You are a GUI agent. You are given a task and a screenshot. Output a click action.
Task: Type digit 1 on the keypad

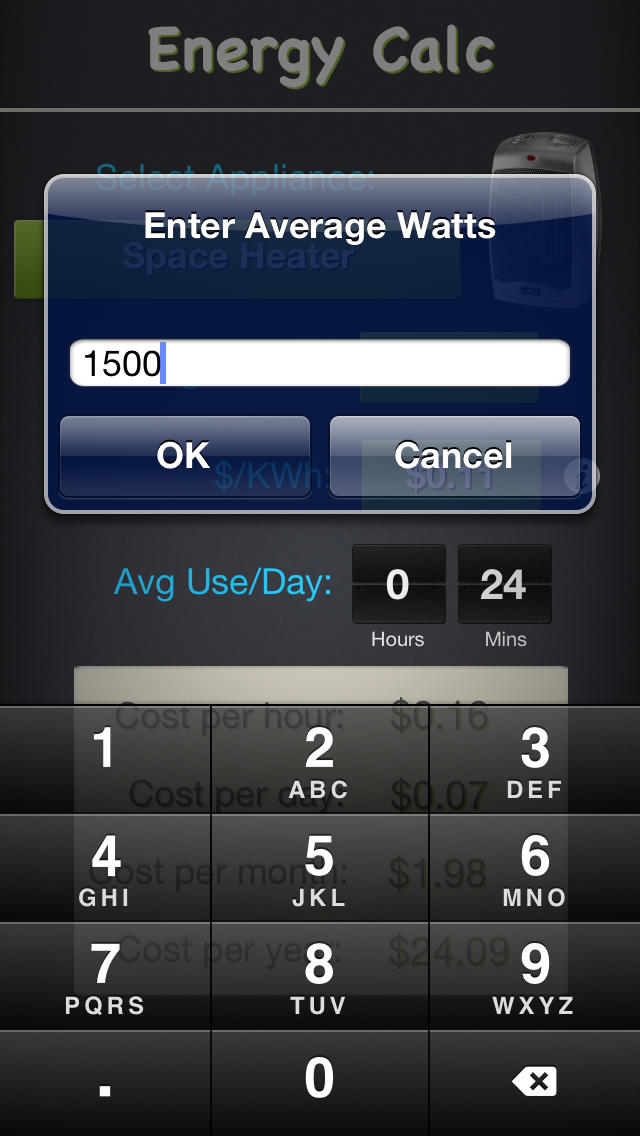[x=105, y=760]
